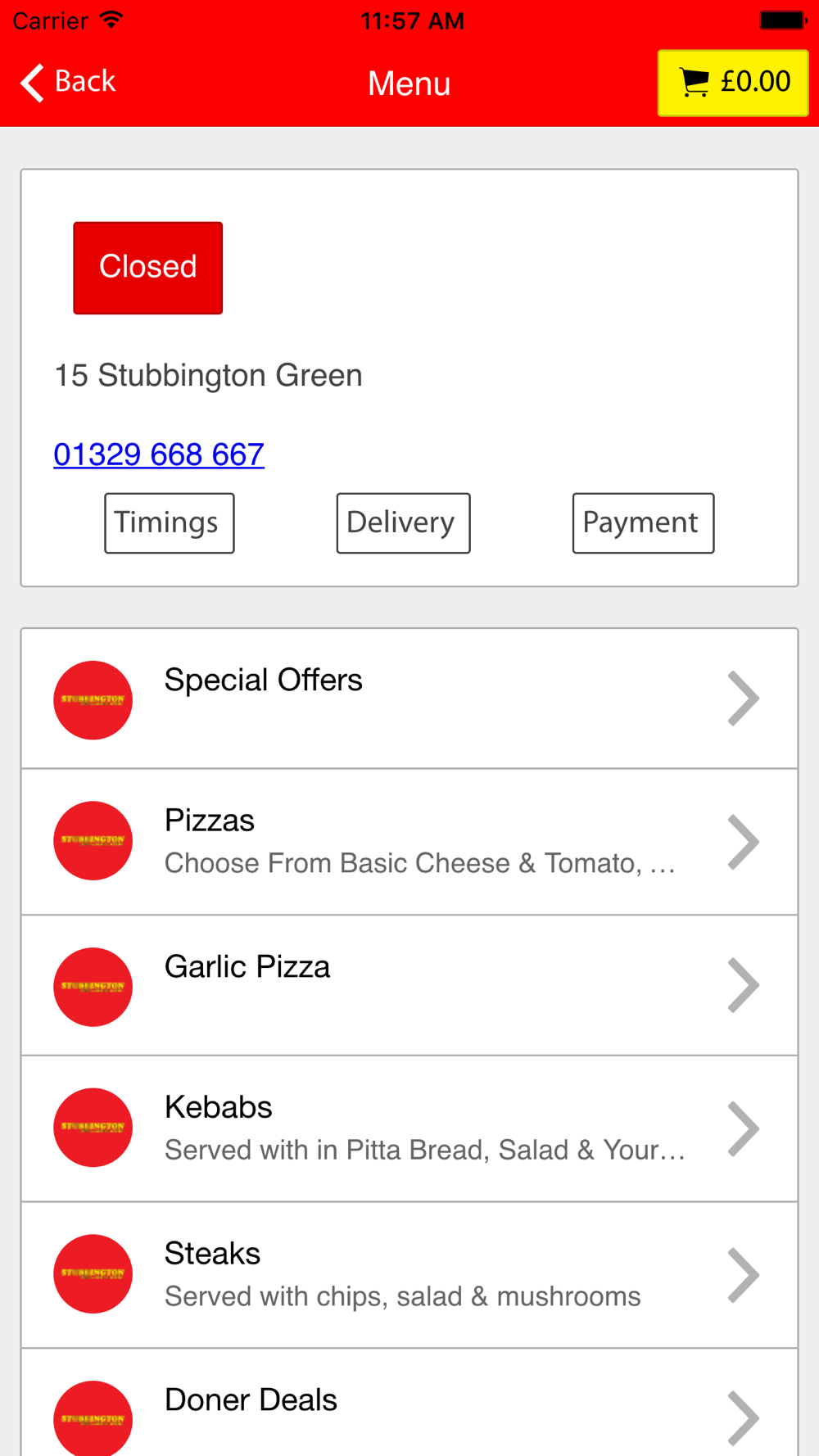Open the shopping cart showing £0.00
Screen dimensions: 819x1456
click(733, 83)
